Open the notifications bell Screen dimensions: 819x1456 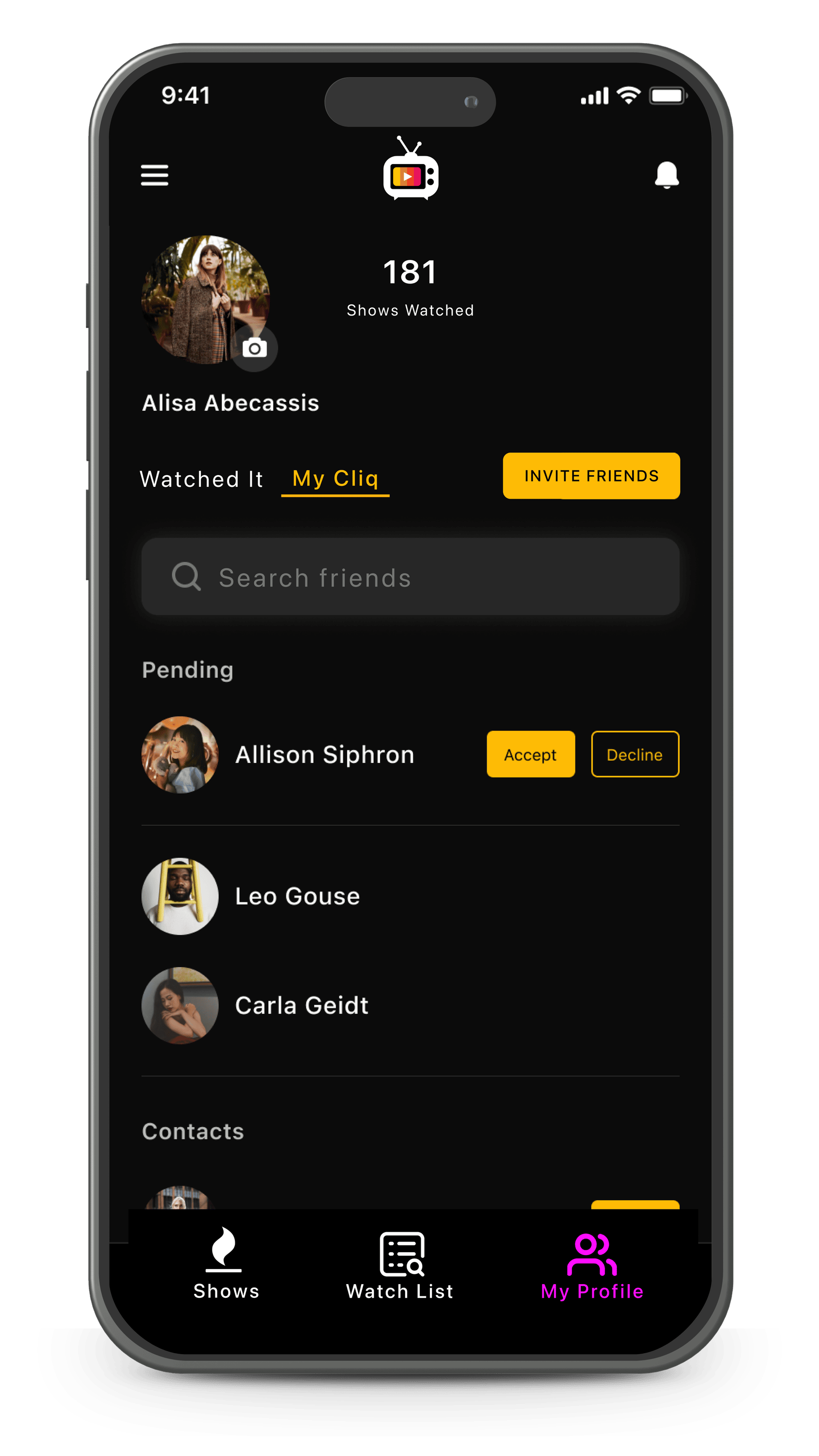coord(666,175)
